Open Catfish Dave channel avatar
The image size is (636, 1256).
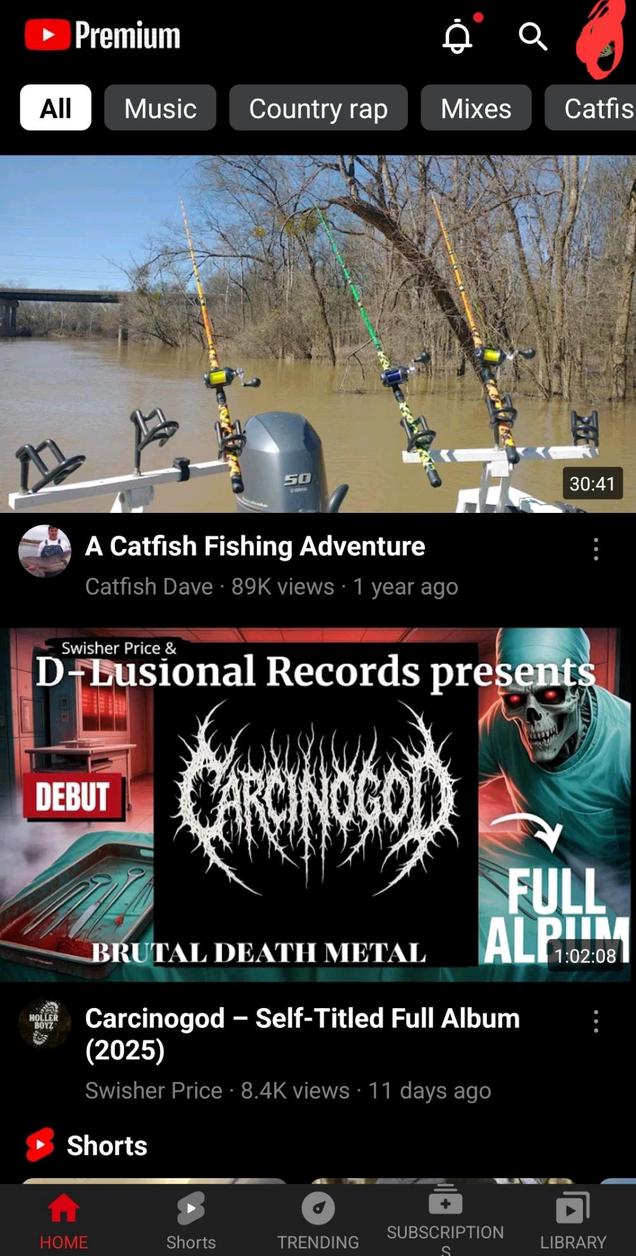(x=45, y=551)
